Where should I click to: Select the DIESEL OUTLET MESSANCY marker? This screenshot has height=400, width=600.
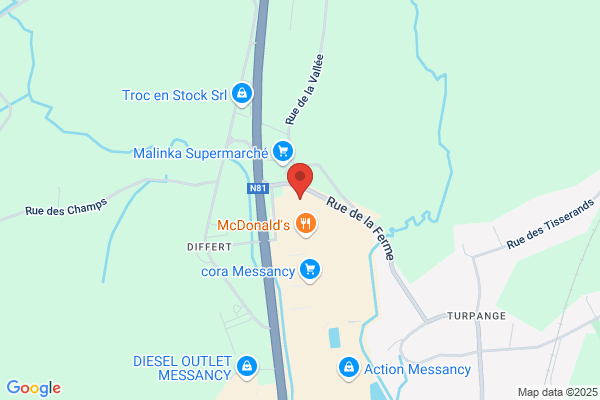coord(246,368)
